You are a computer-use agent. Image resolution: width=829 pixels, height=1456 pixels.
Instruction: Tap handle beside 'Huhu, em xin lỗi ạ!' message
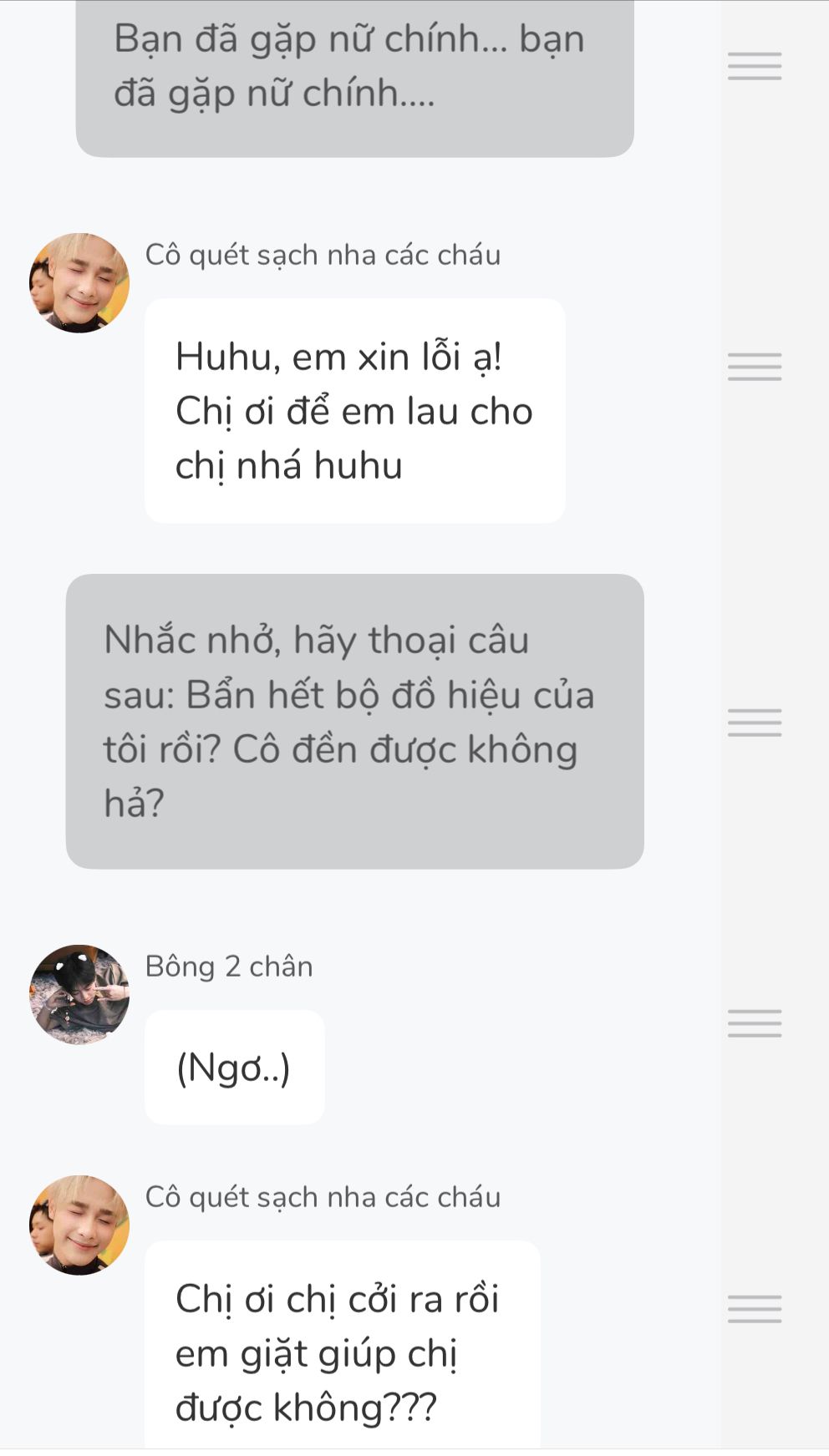point(754,367)
